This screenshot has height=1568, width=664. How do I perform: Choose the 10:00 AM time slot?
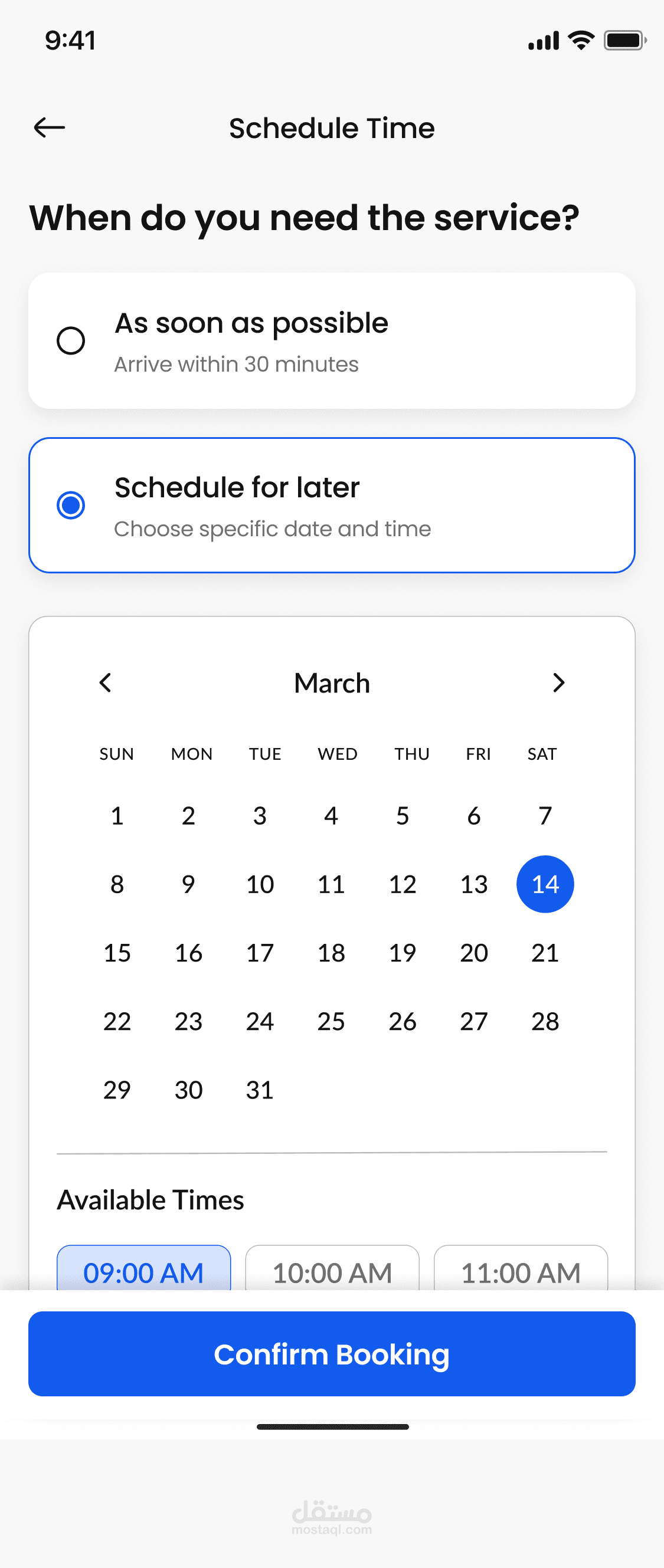[332, 1268]
